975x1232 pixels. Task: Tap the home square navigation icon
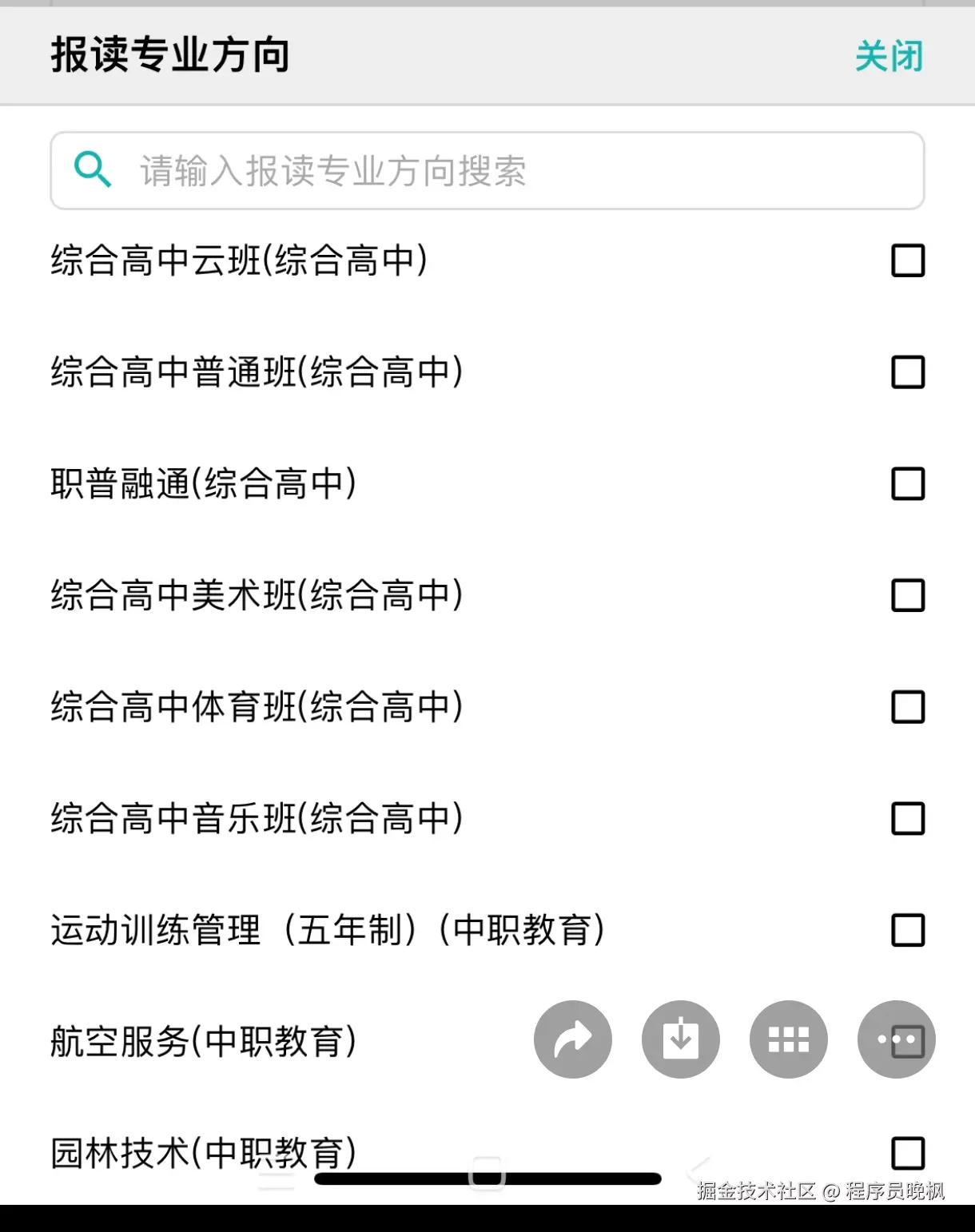[488, 1173]
